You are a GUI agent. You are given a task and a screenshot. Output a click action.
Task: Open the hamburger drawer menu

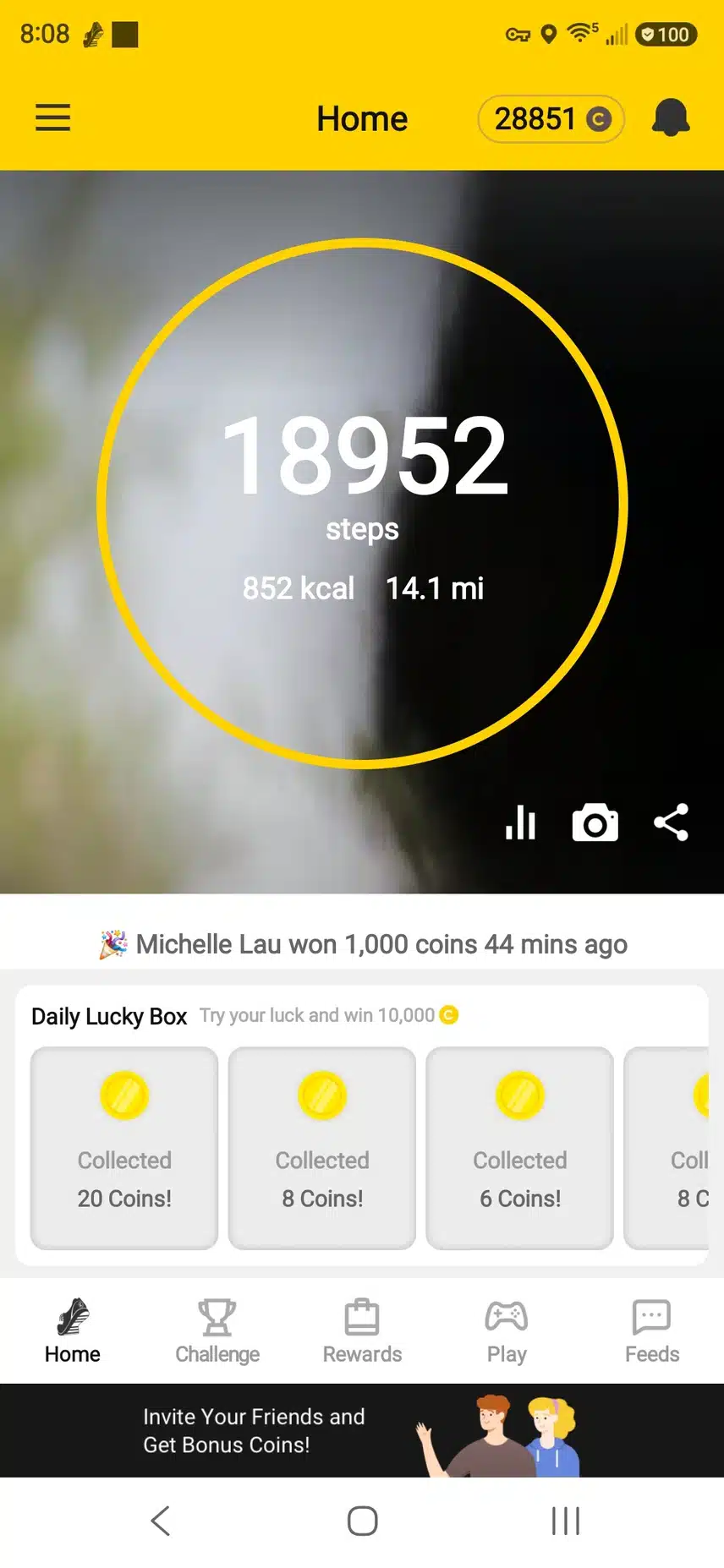tap(52, 117)
